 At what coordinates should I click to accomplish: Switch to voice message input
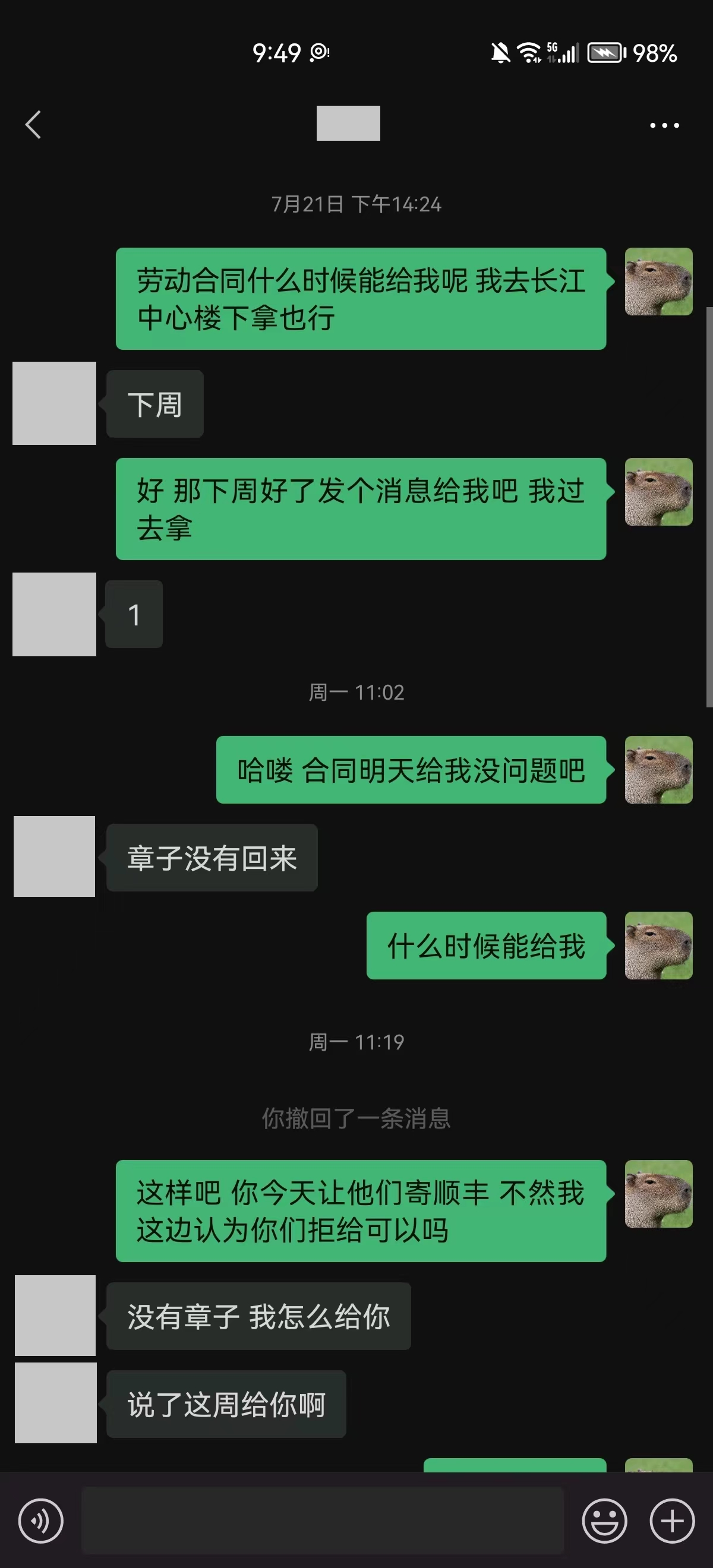(41, 1520)
